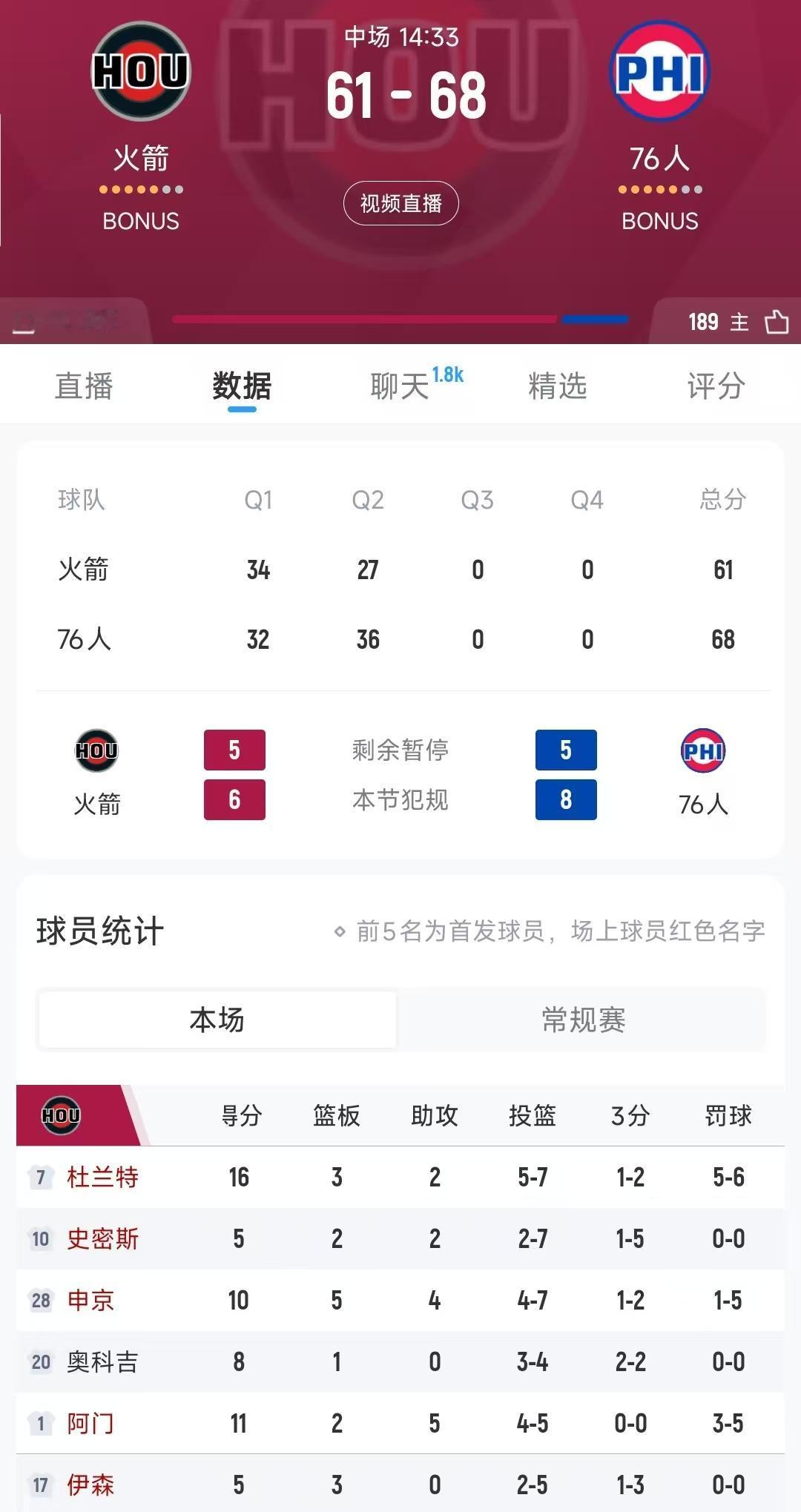Open 视频直播 to watch the stream

click(400, 202)
